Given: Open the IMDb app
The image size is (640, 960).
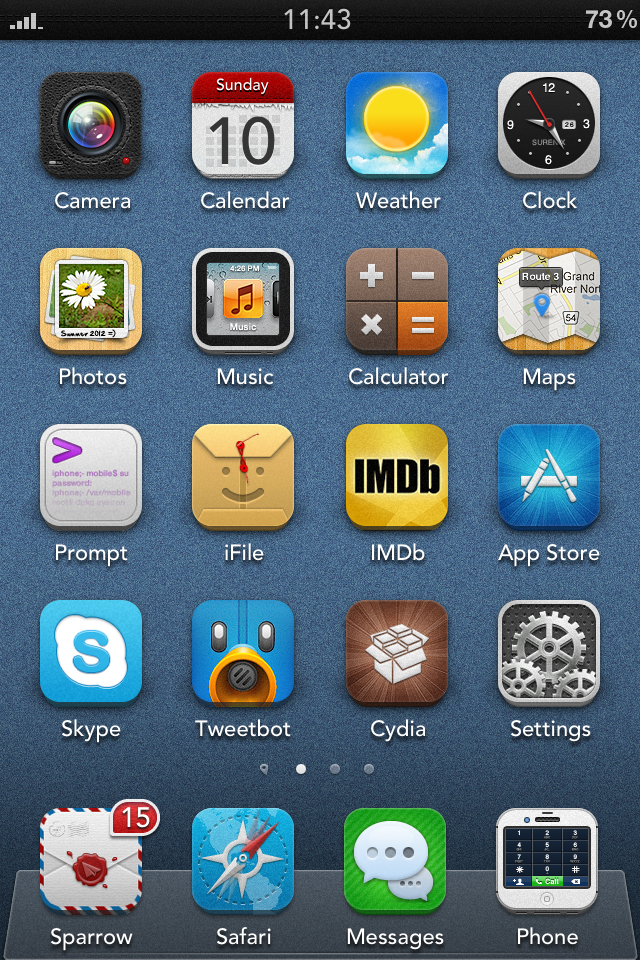Looking at the screenshot, I should click(397, 477).
